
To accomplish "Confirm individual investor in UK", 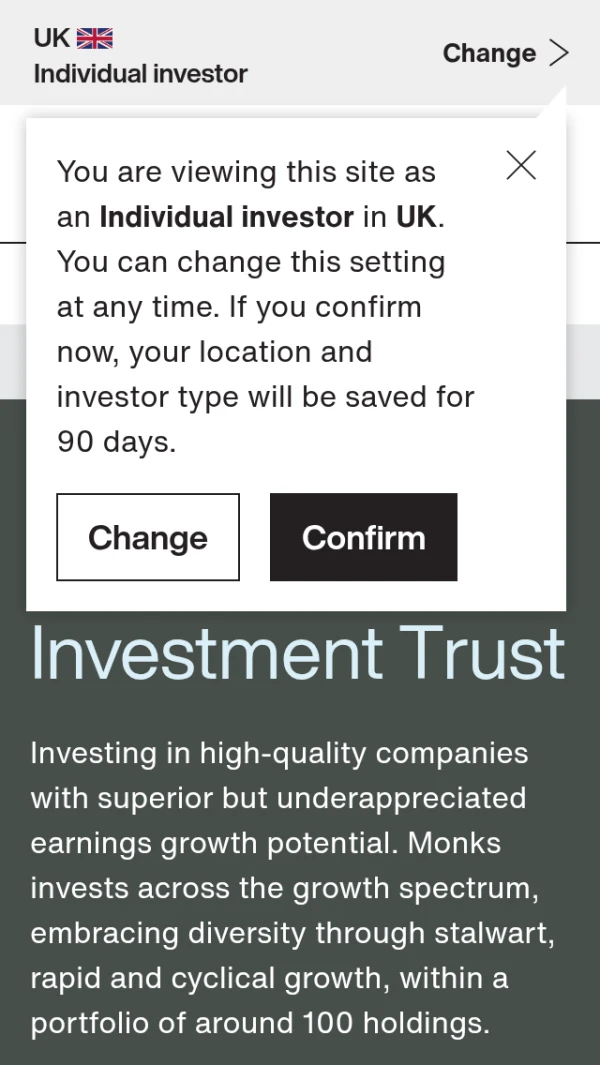I will 363,537.
